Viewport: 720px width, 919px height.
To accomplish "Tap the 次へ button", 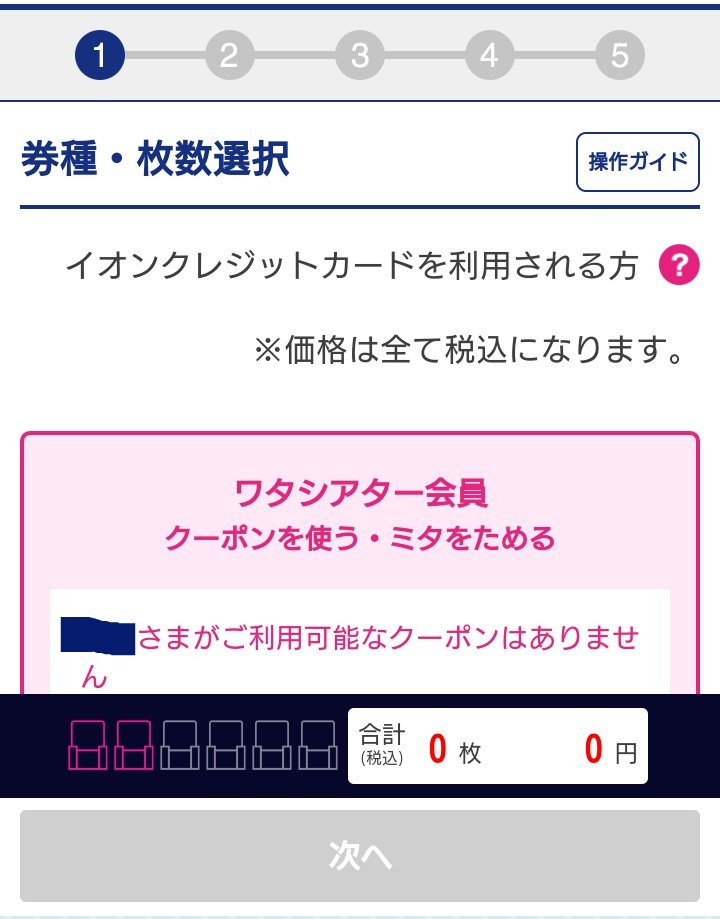I will point(360,856).
